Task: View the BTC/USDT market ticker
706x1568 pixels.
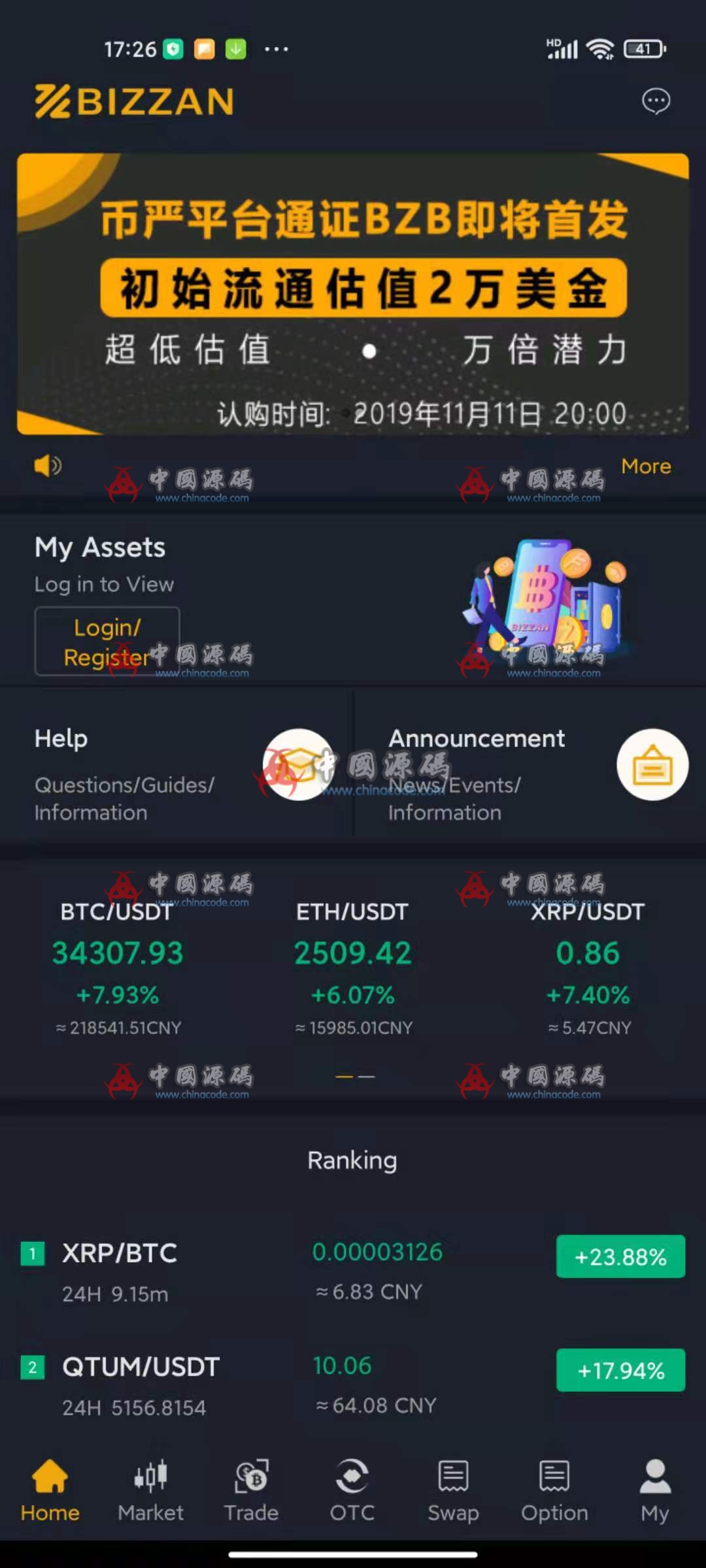Action: click(x=118, y=967)
